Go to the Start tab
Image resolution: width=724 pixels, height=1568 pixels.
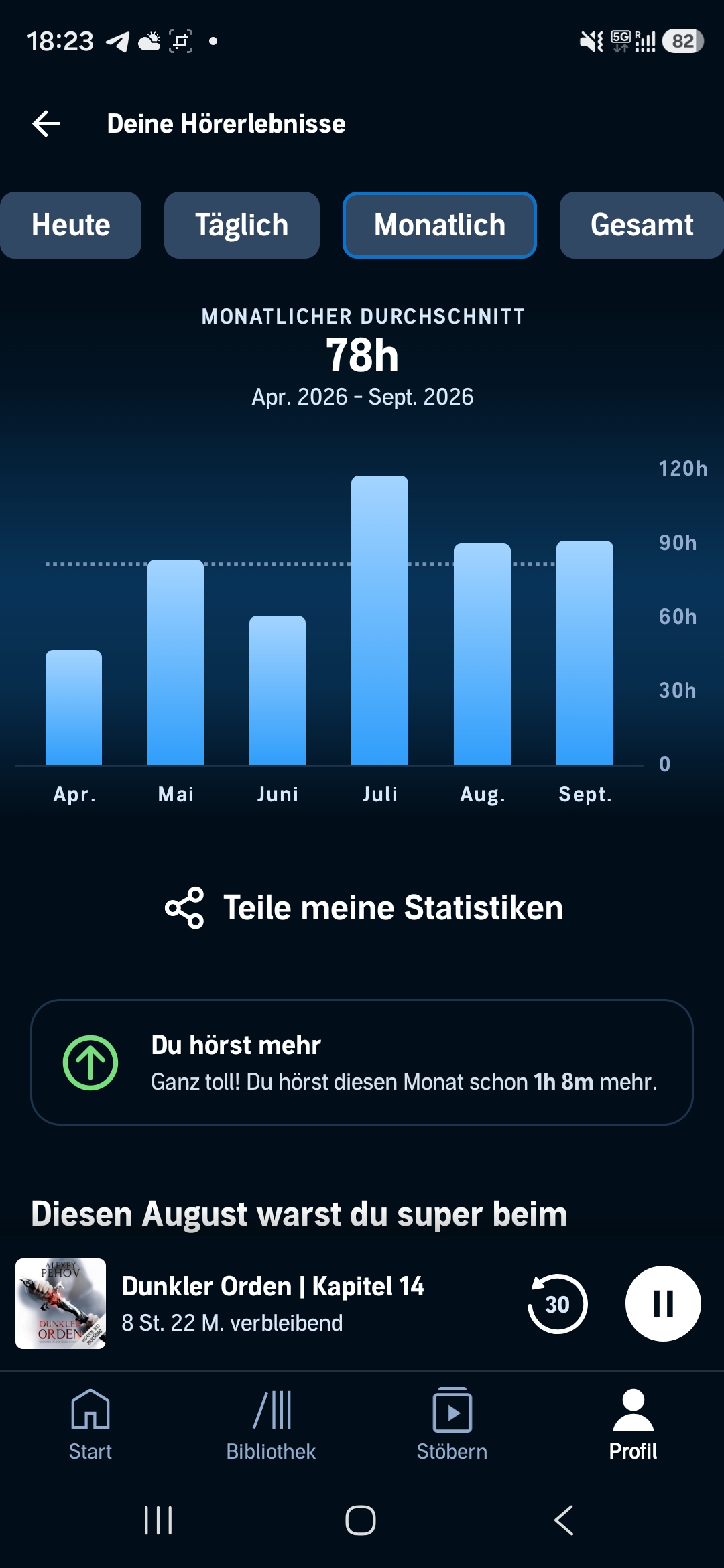[x=90, y=1425]
